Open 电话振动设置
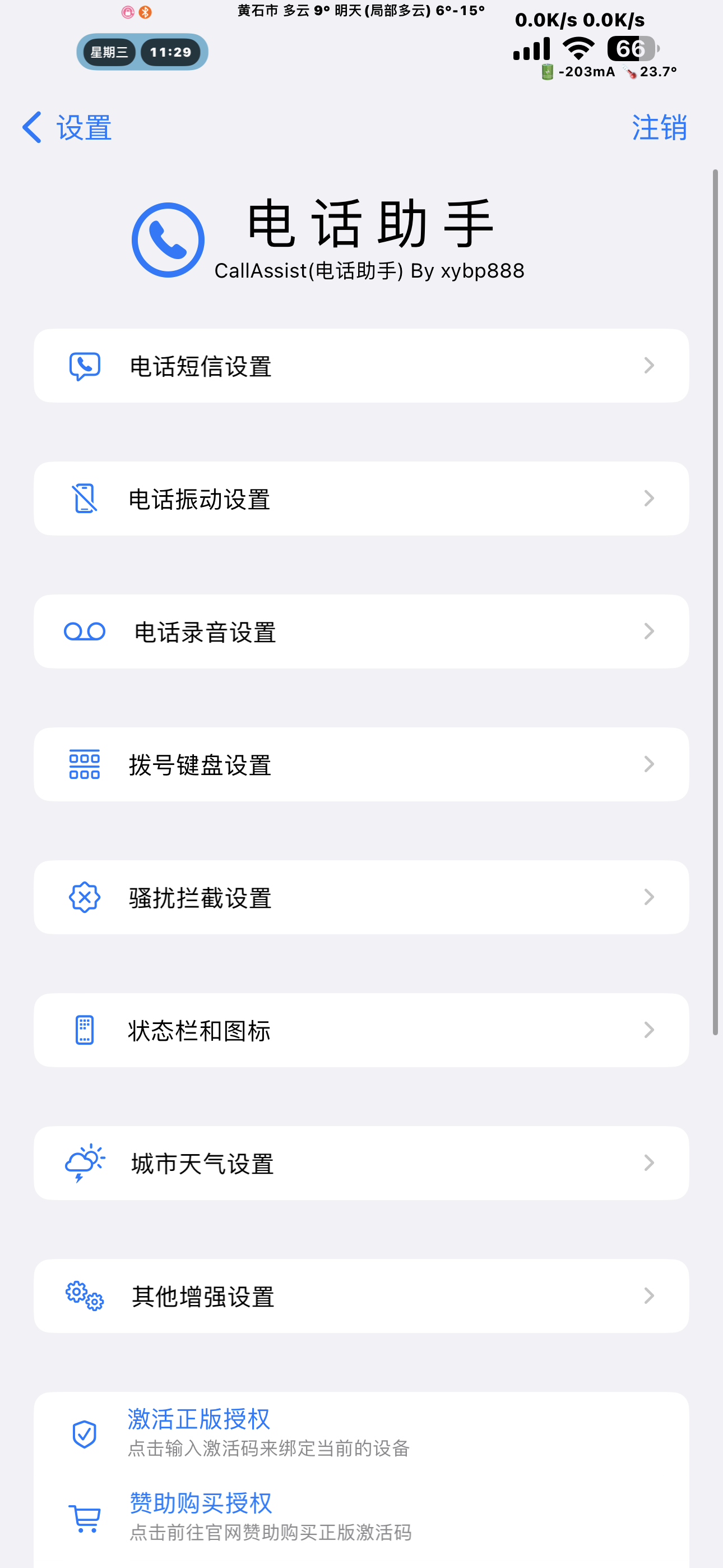 (x=361, y=499)
